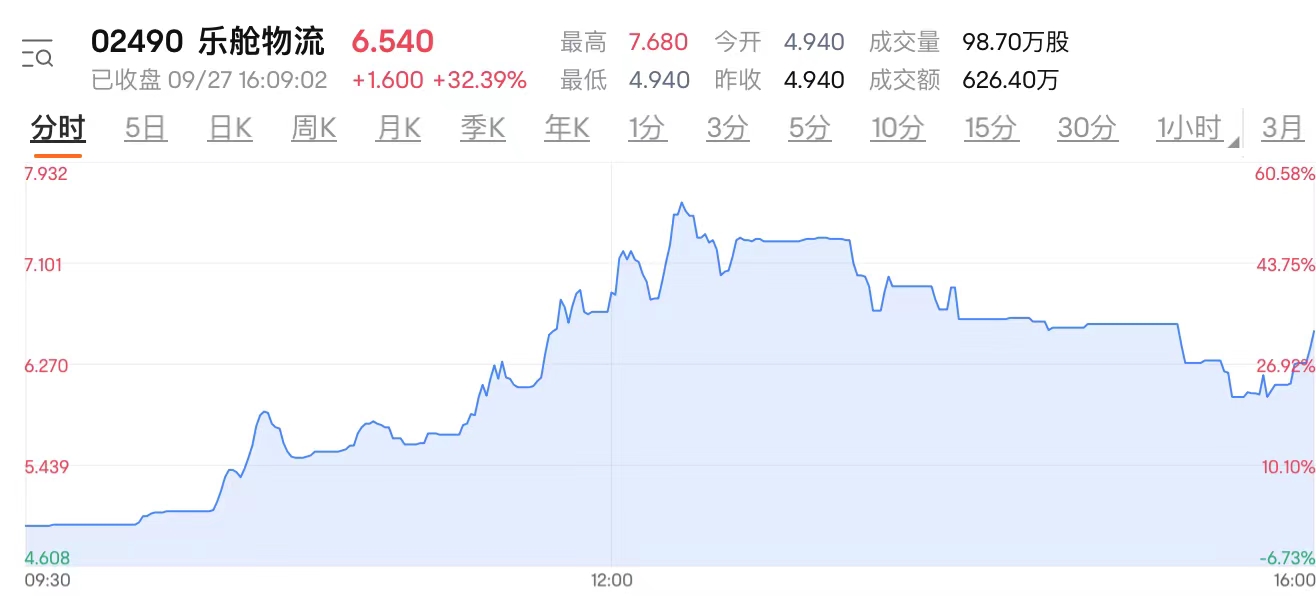View the 季K quarterly chart
The width and height of the screenshot is (1316, 596).
point(482,128)
